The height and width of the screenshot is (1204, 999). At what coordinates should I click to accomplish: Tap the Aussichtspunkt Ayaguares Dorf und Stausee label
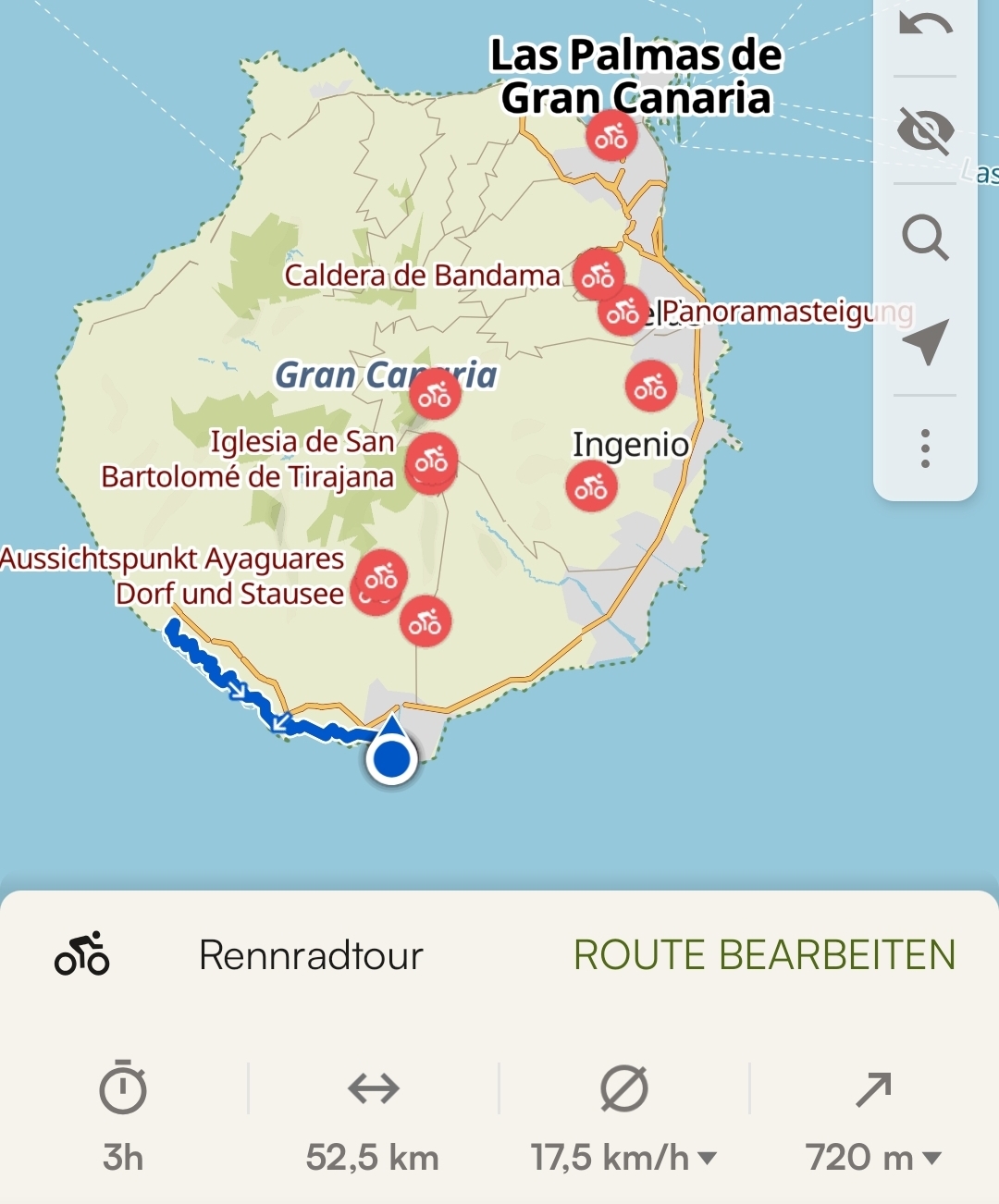[x=173, y=575]
